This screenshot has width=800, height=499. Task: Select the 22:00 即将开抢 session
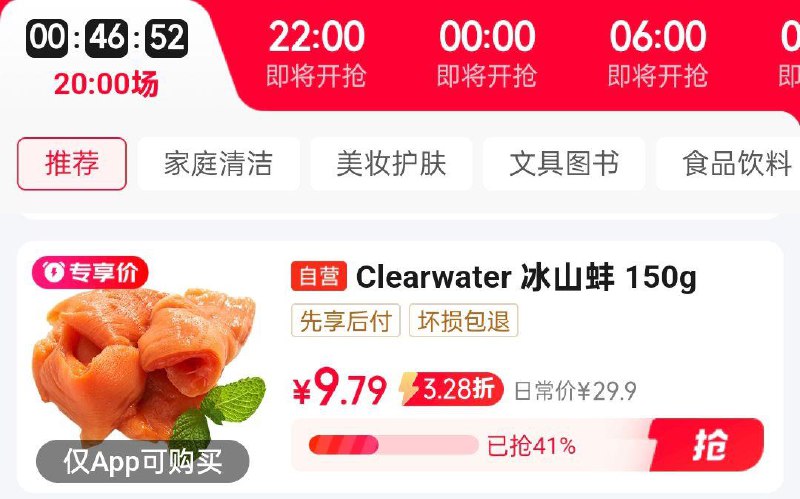pyautogui.click(x=316, y=54)
